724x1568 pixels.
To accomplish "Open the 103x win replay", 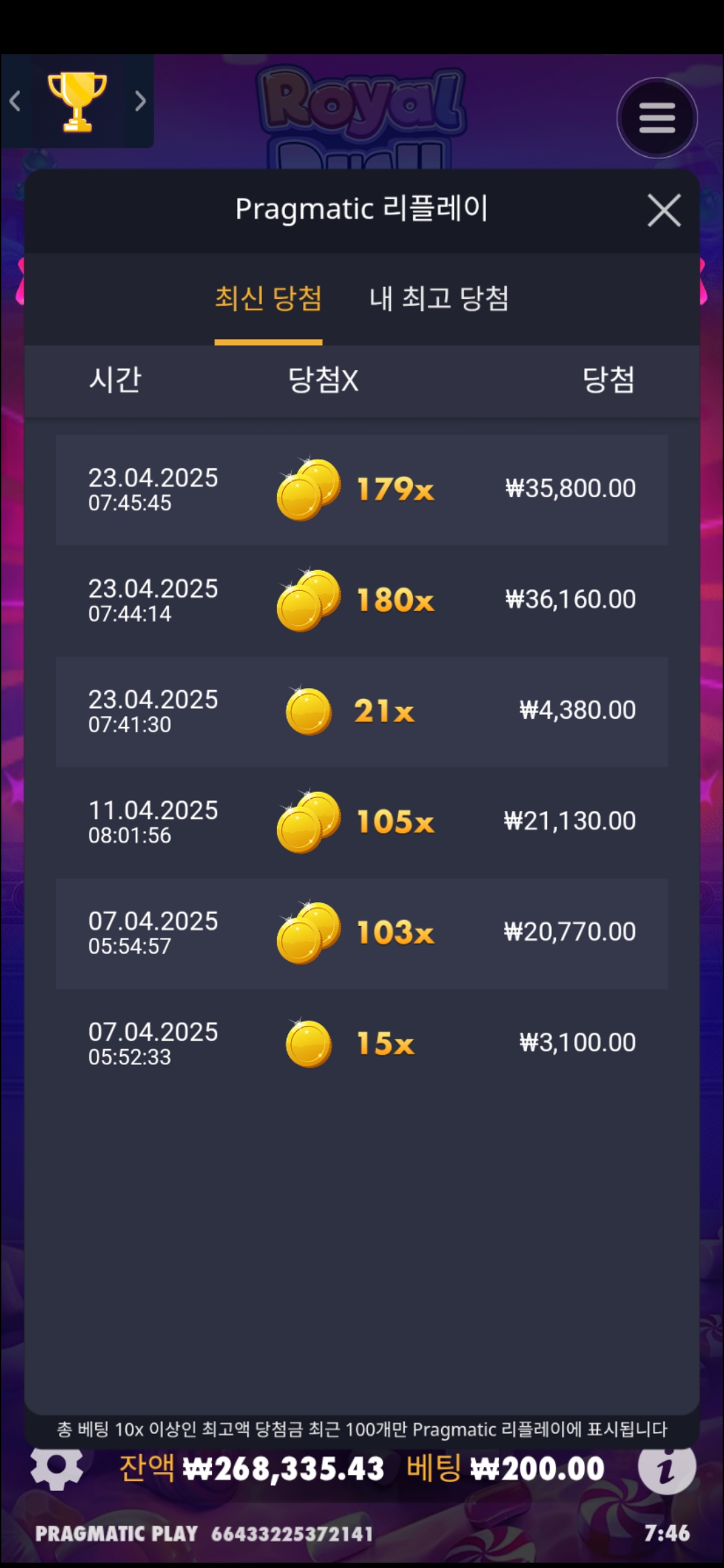I will [362, 933].
